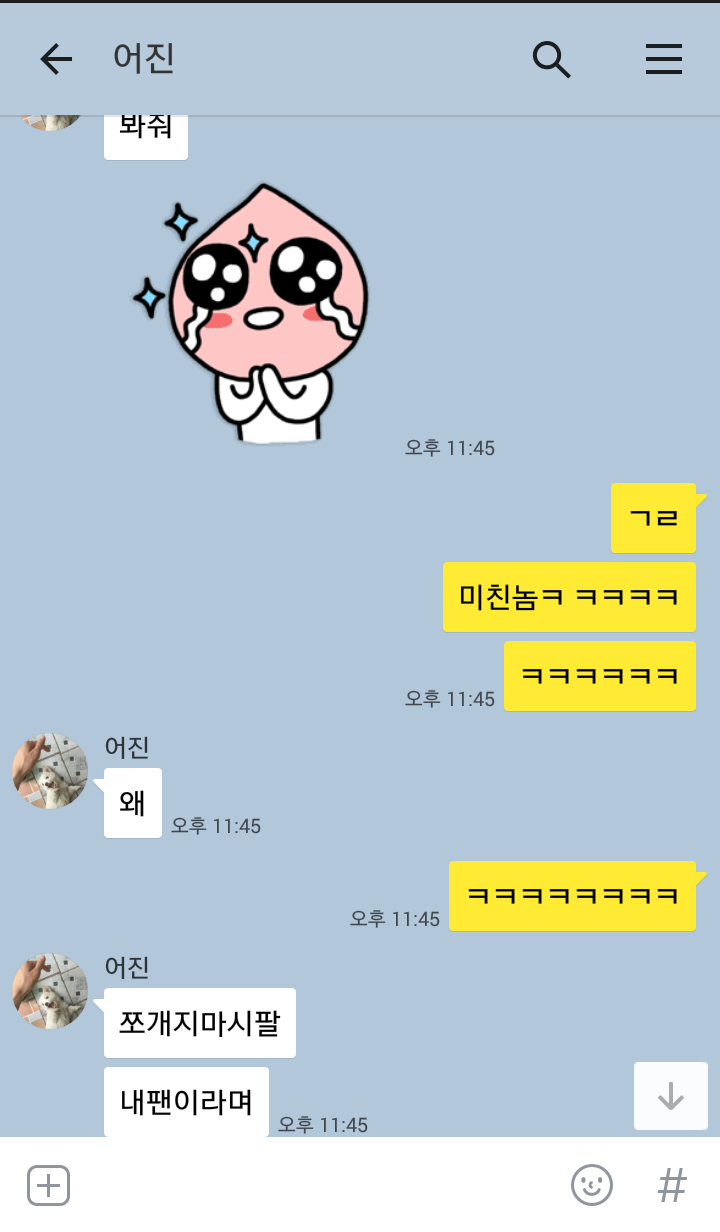This screenshot has height=1232, width=720.
Task: Open the emoticon picker
Action: (591, 1186)
